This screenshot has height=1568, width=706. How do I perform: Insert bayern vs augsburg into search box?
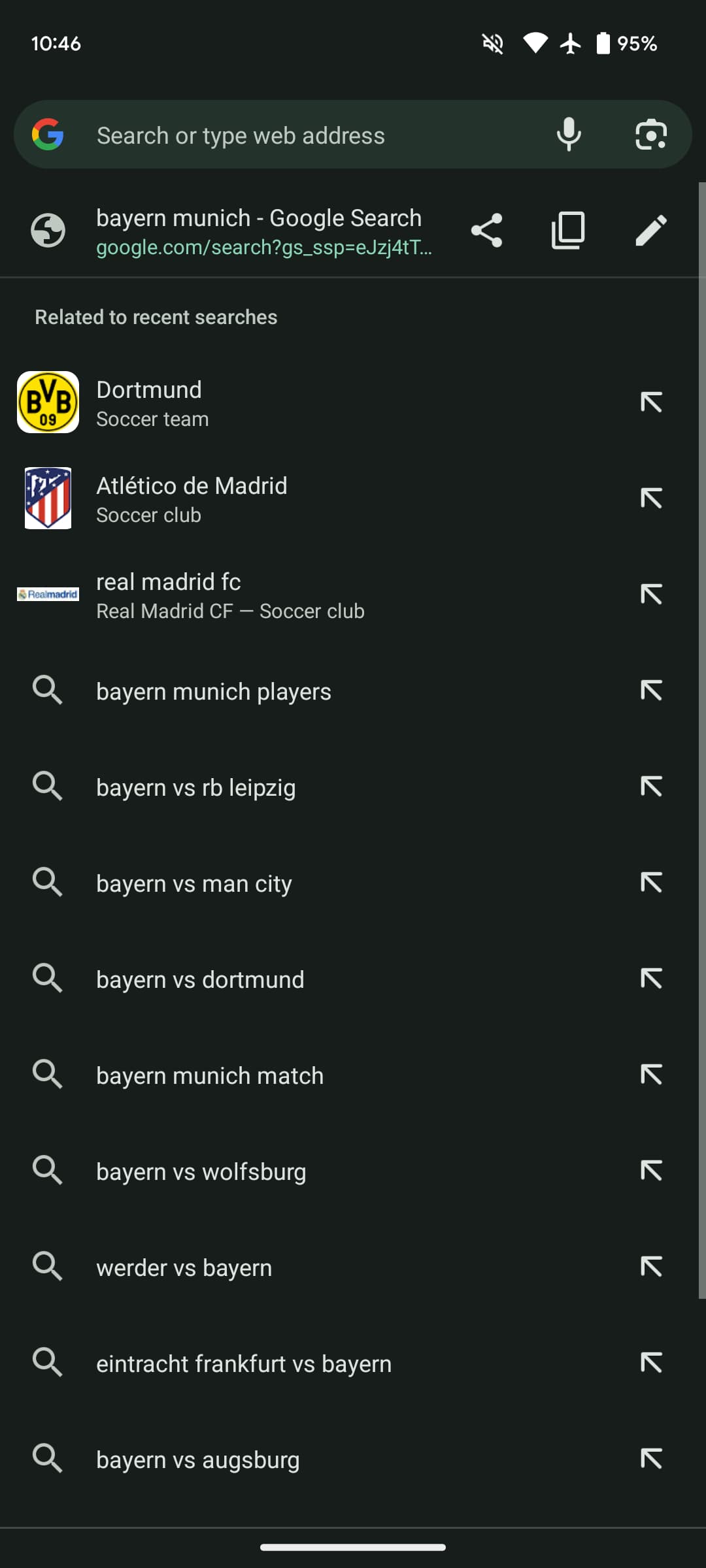coord(651,1459)
